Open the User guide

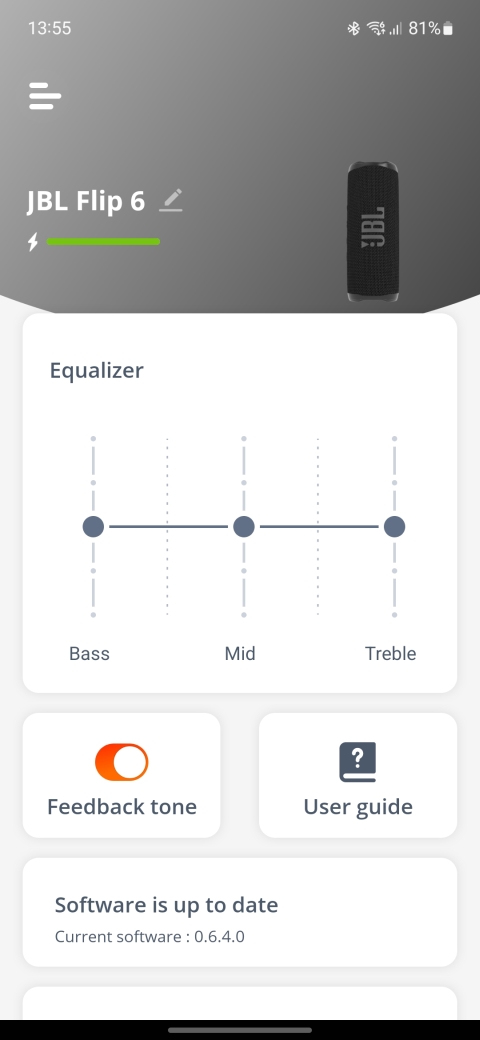coord(358,775)
